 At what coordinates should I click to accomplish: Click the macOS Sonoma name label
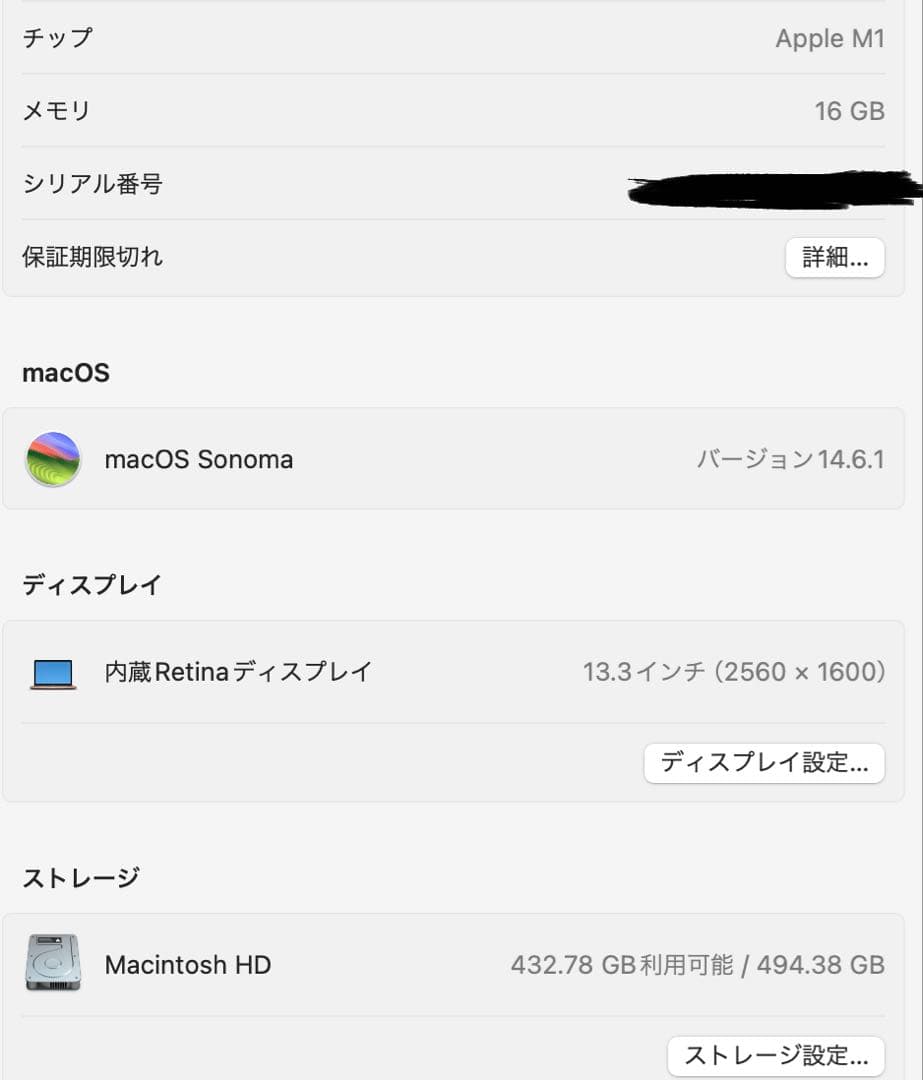point(199,459)
